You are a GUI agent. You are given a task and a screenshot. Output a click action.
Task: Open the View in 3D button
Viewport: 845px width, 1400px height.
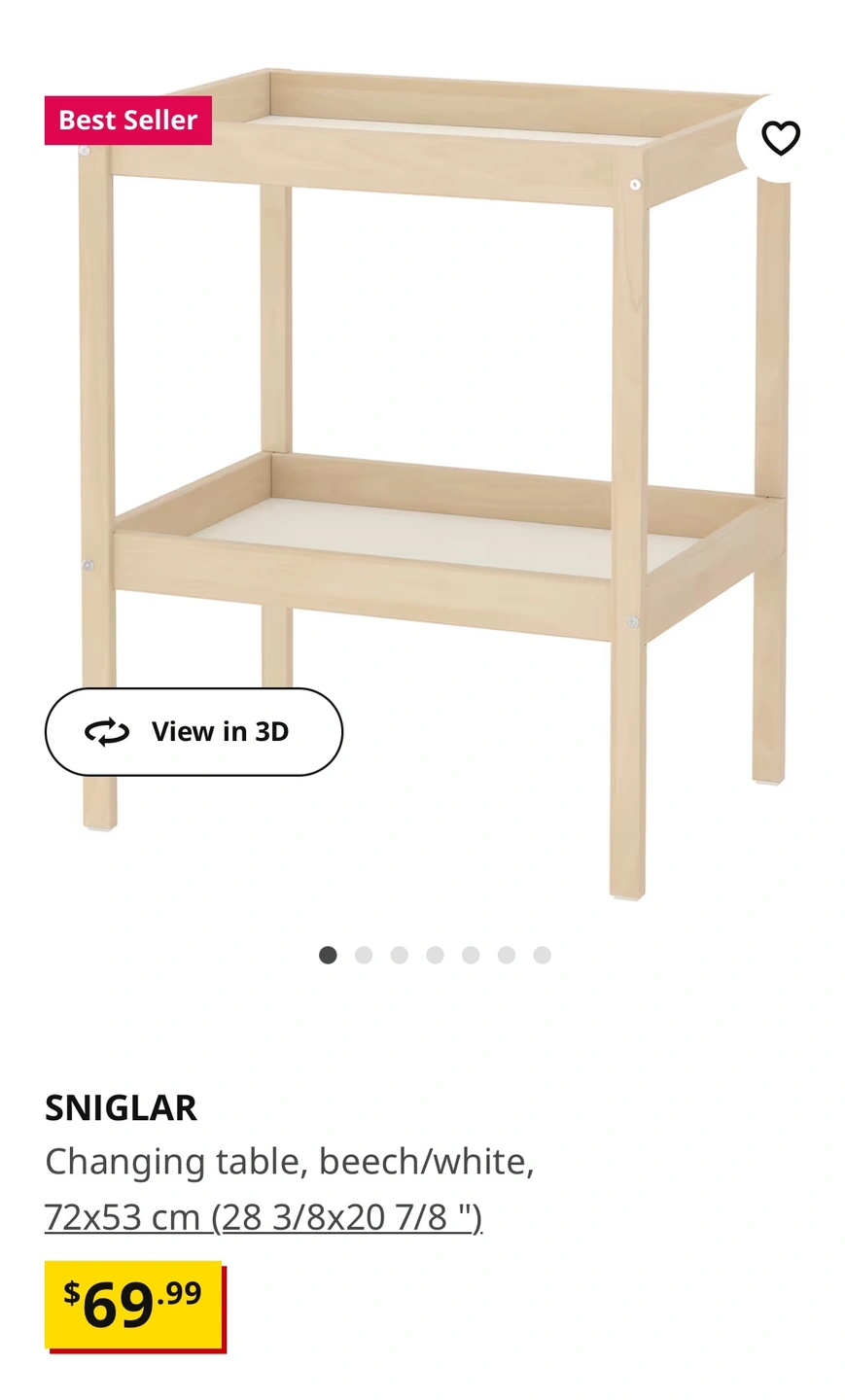pyautogui.click(x=194, y=732)
